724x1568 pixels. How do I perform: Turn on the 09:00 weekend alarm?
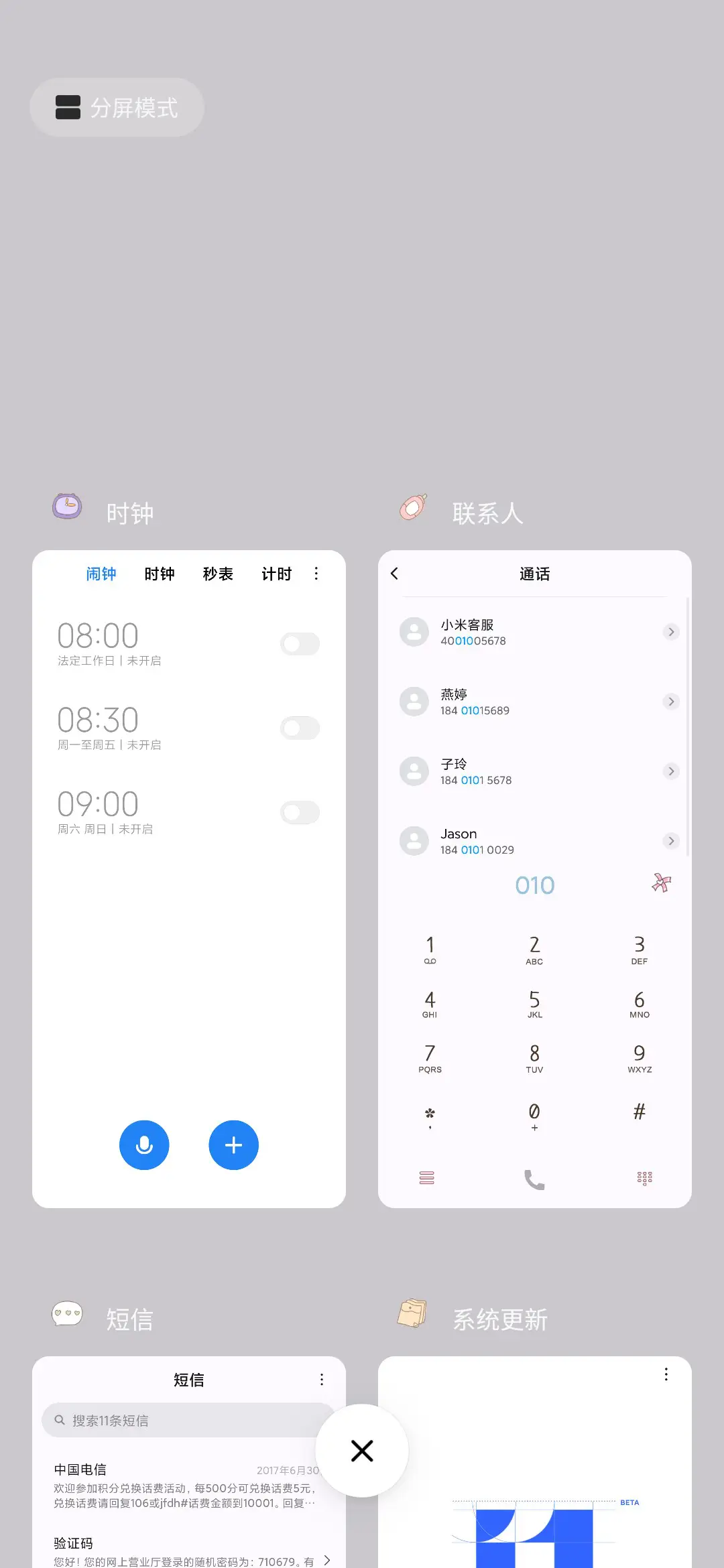point(299,812)
